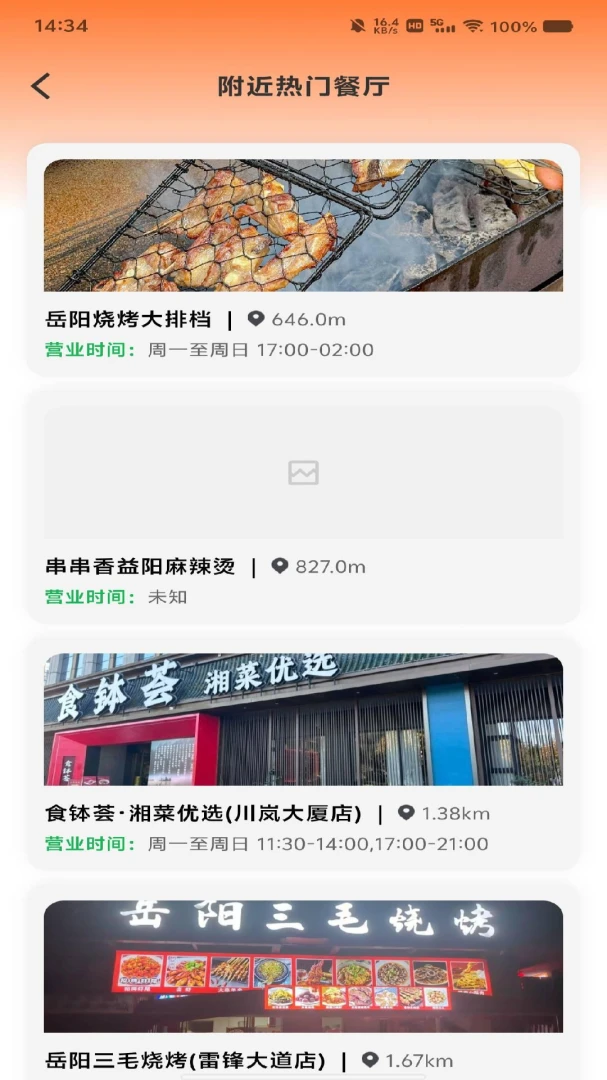Open the 岳阳烧烤大排档 restaurant card
Screen dimensions: 607x1080
click(x=303, y=260)
